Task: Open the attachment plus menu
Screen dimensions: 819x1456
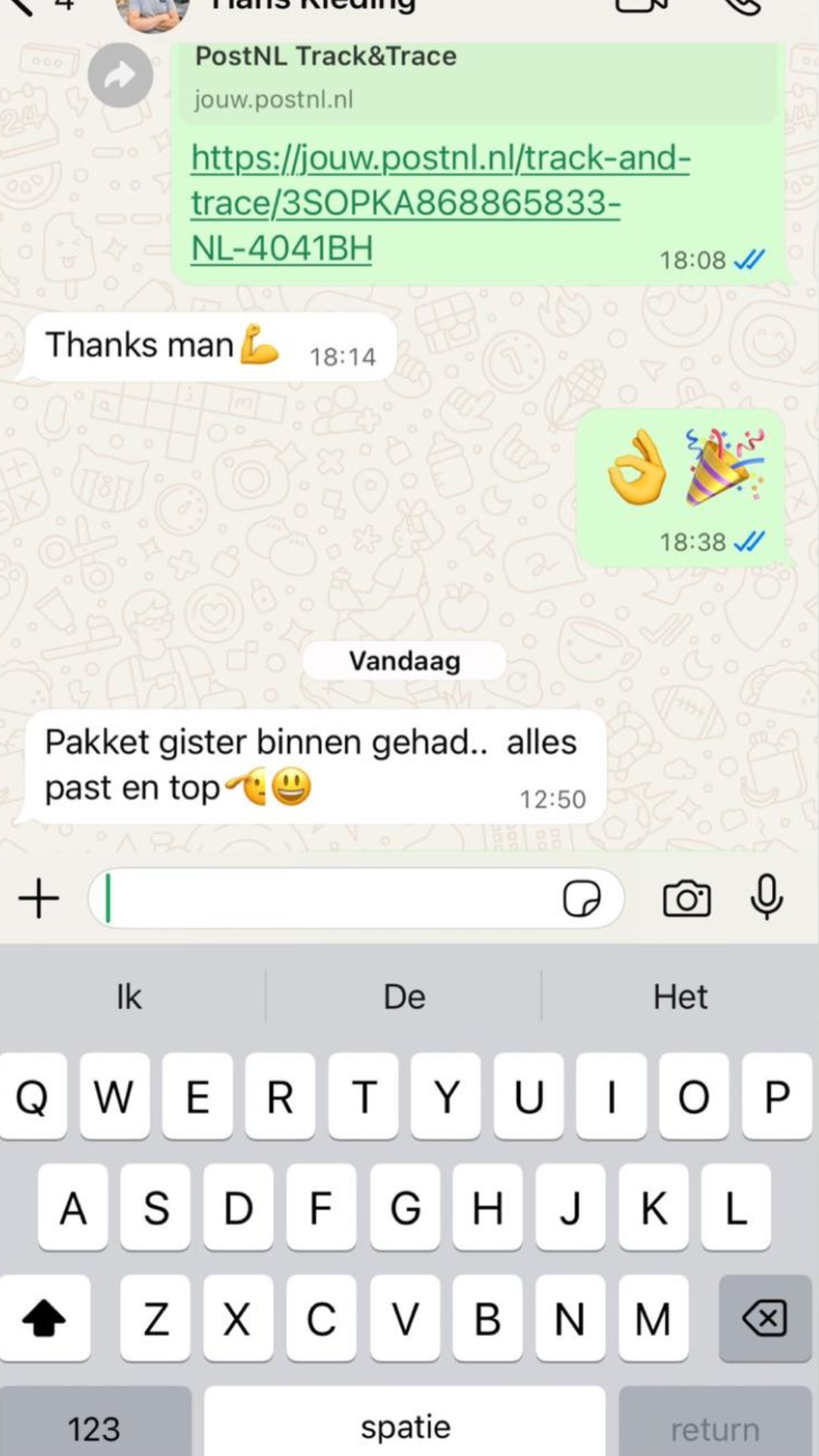Action: [x=39, y=899]
